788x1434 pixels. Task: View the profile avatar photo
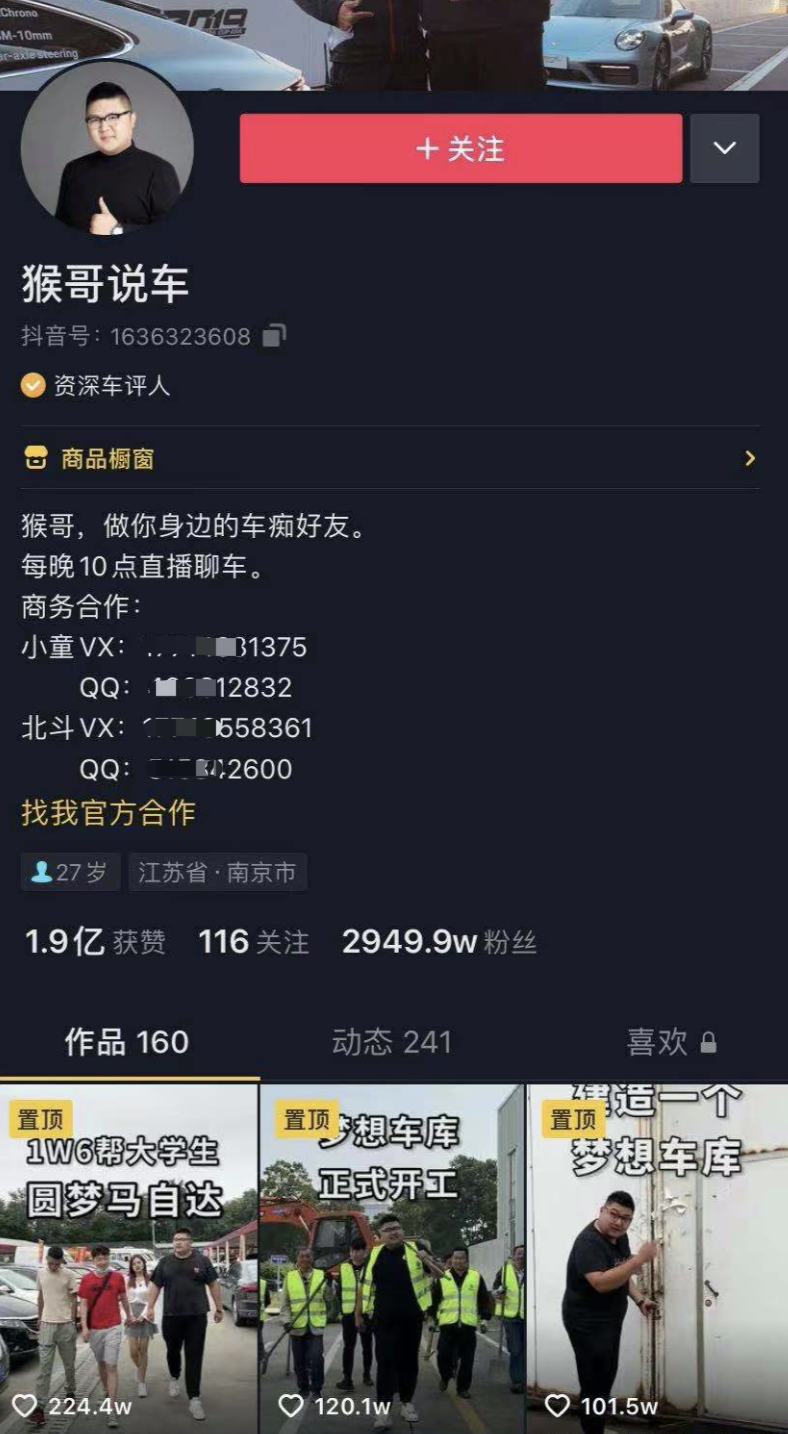pos(107,147)
